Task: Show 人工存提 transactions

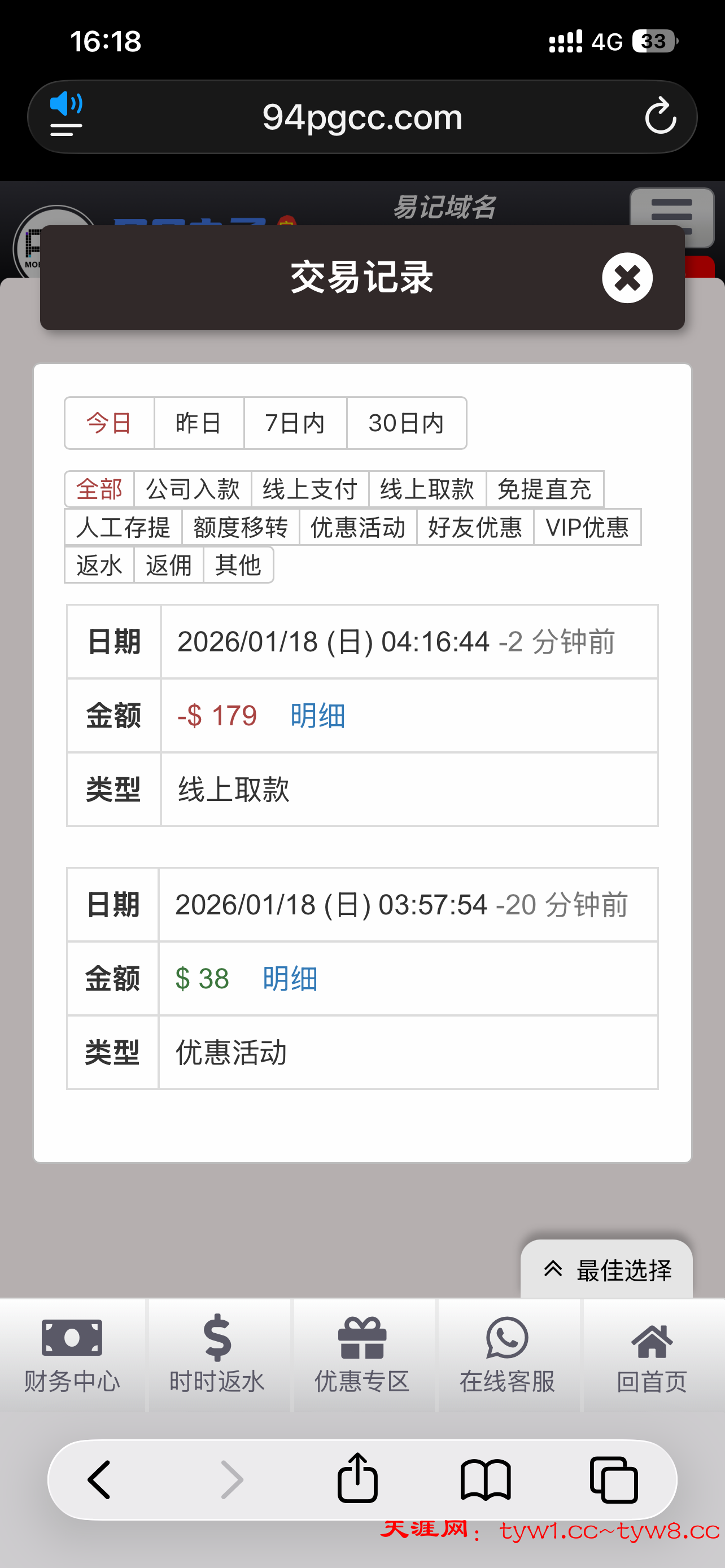Action: pyautogui.click(x=123, y=527)
